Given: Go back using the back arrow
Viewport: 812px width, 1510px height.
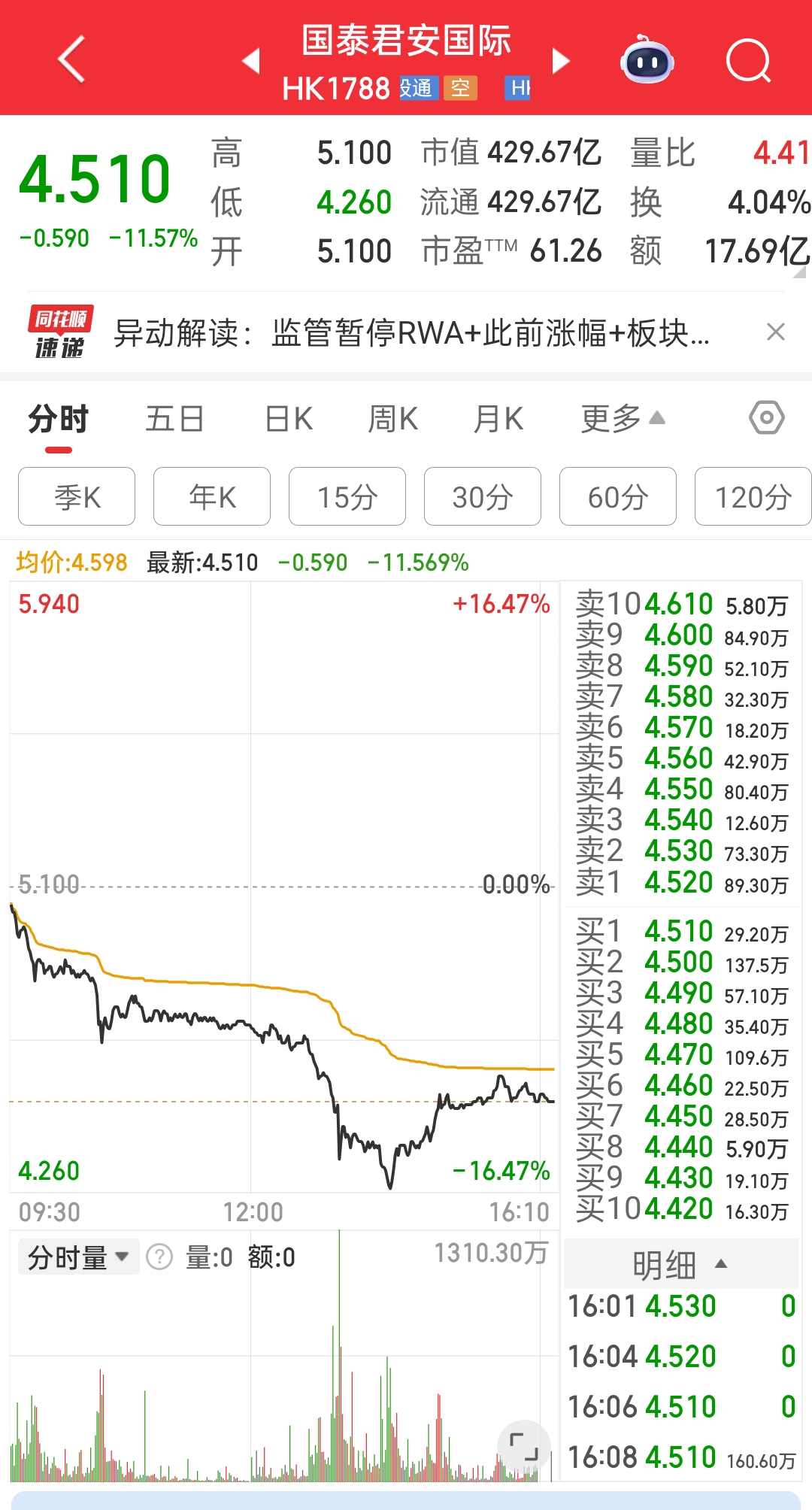Looking at the screenshot, I should coord(71,60).
